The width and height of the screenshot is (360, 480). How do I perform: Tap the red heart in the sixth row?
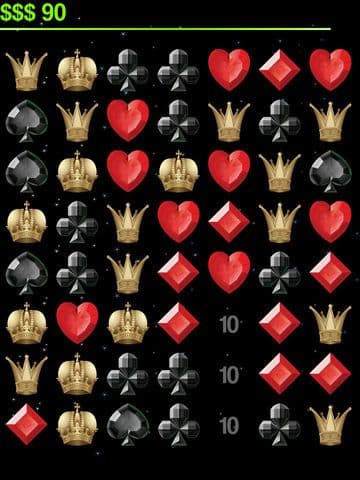(x=77, y=323)
